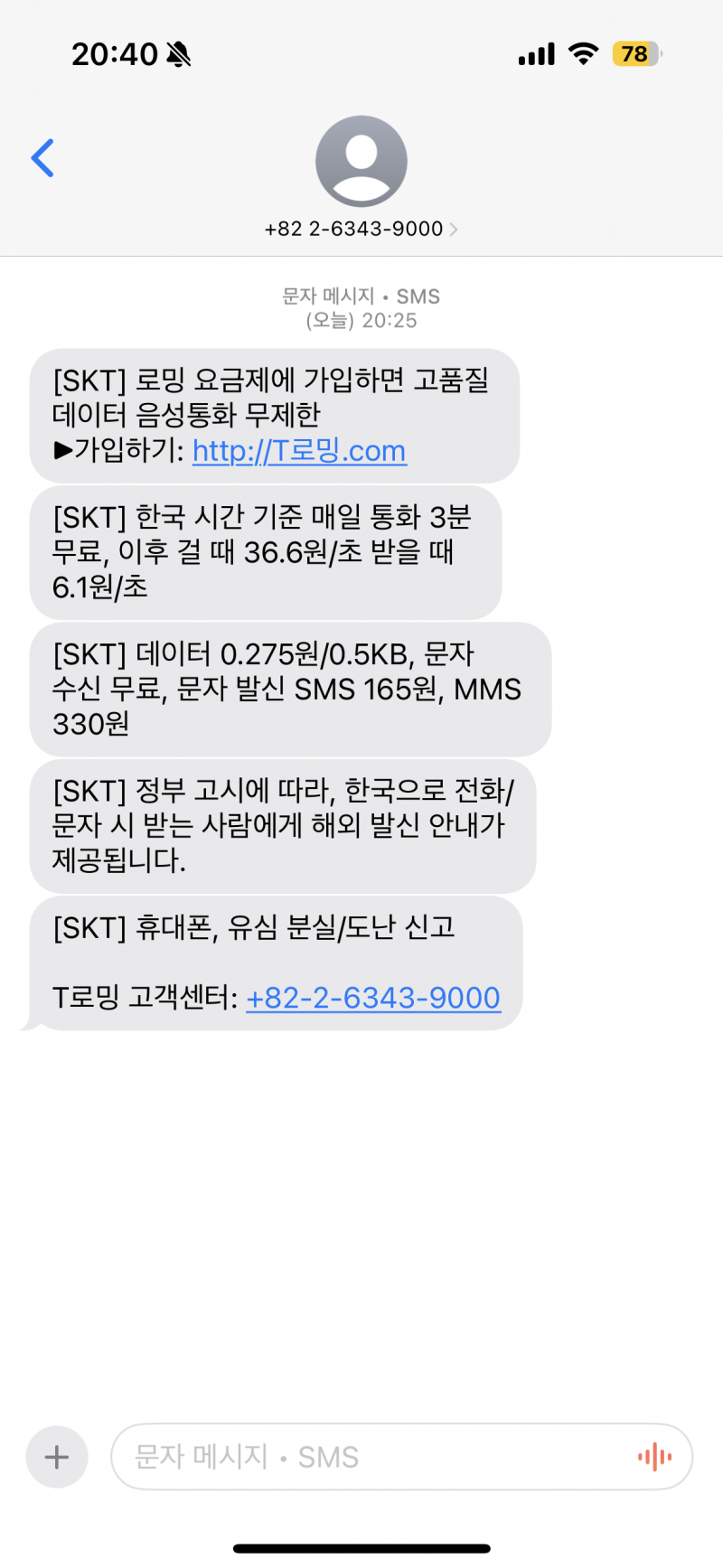This screenshot has width=723, height=1568.
Task: Tap the battery indicator showing 78
Action: coord(634,54)
